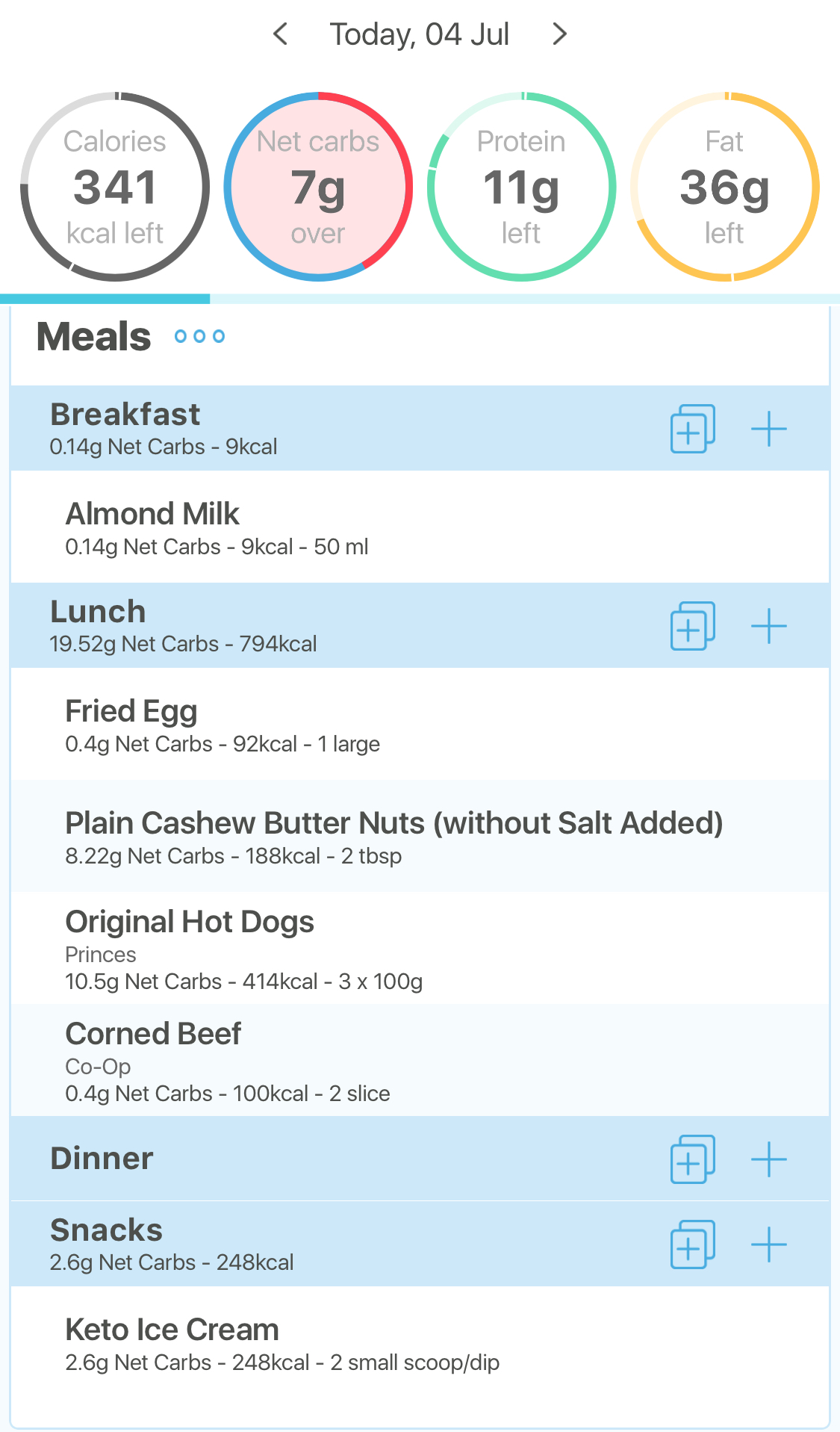Add food to Lunch with plus
Screen dimensions: 840x1432
[x=769, y=626]
